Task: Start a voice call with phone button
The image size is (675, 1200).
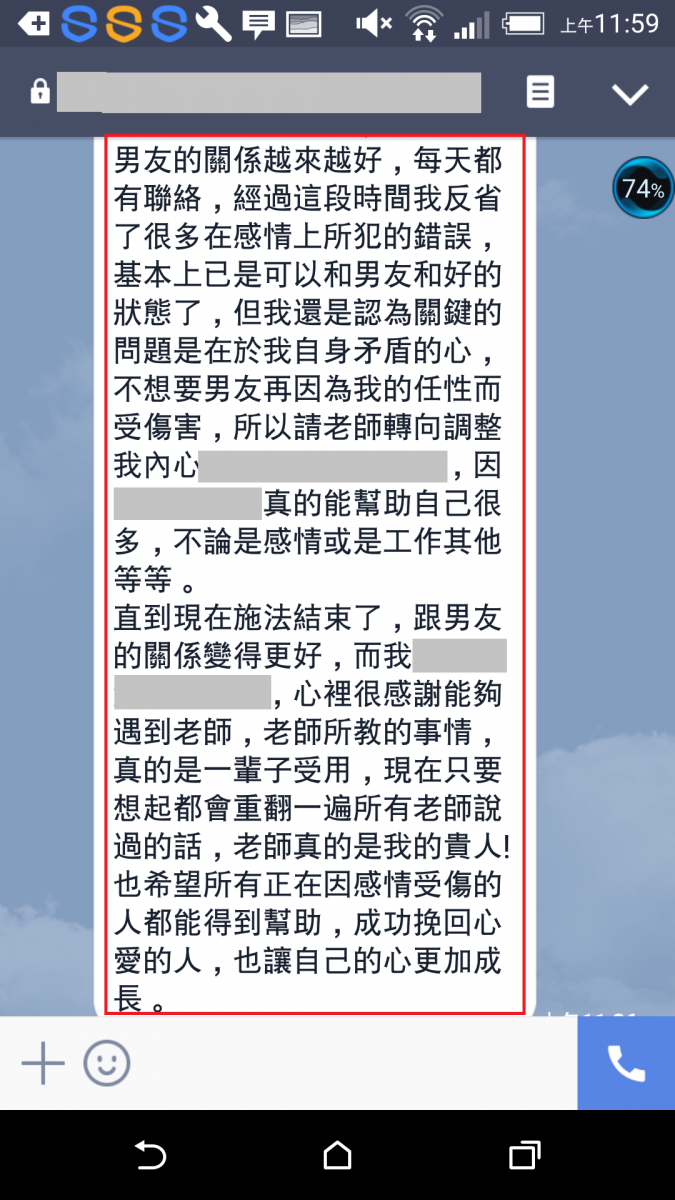Action: coord(626,1063)
